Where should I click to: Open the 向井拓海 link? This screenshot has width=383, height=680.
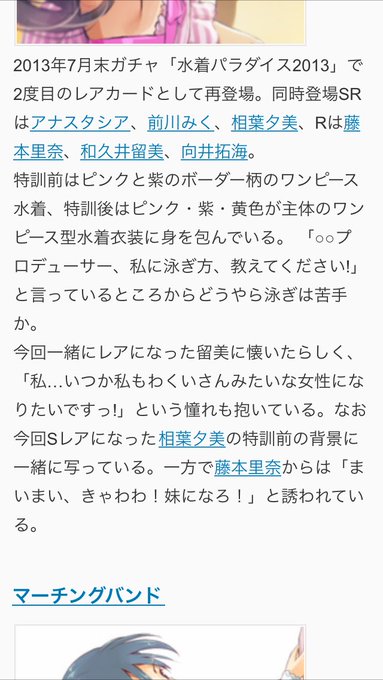tap(214, 152)
